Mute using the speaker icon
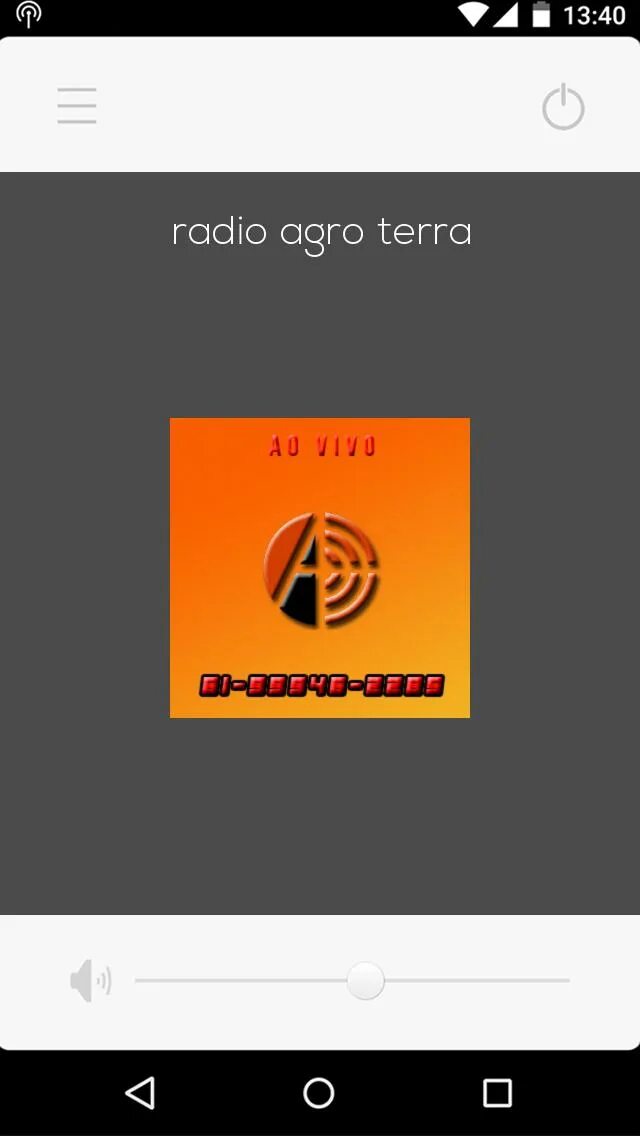Viewport: 640px width, 1136px height. (x=90, y=981)
